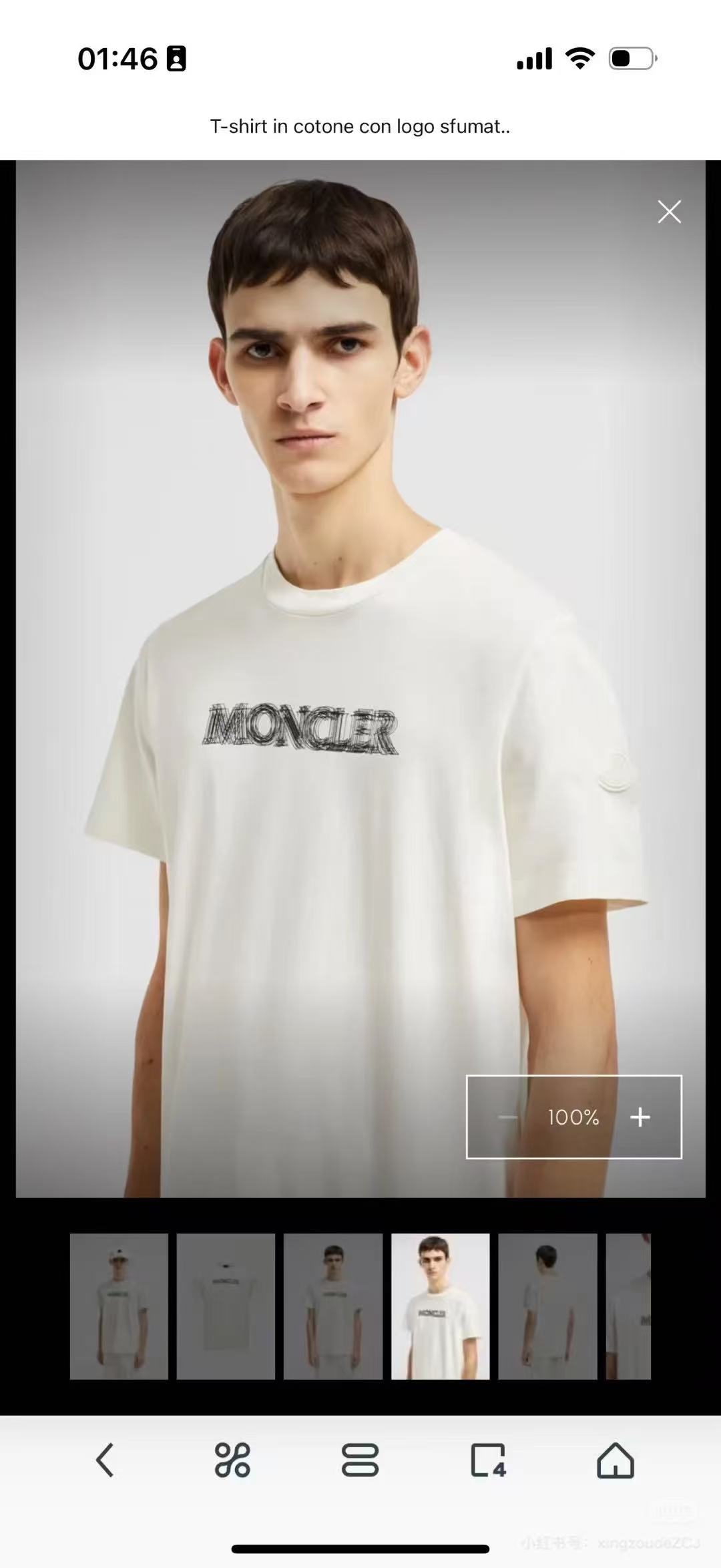Select the first thumbnail with cap
The width and height of the screenshot is (721, 1568).
119,1306
